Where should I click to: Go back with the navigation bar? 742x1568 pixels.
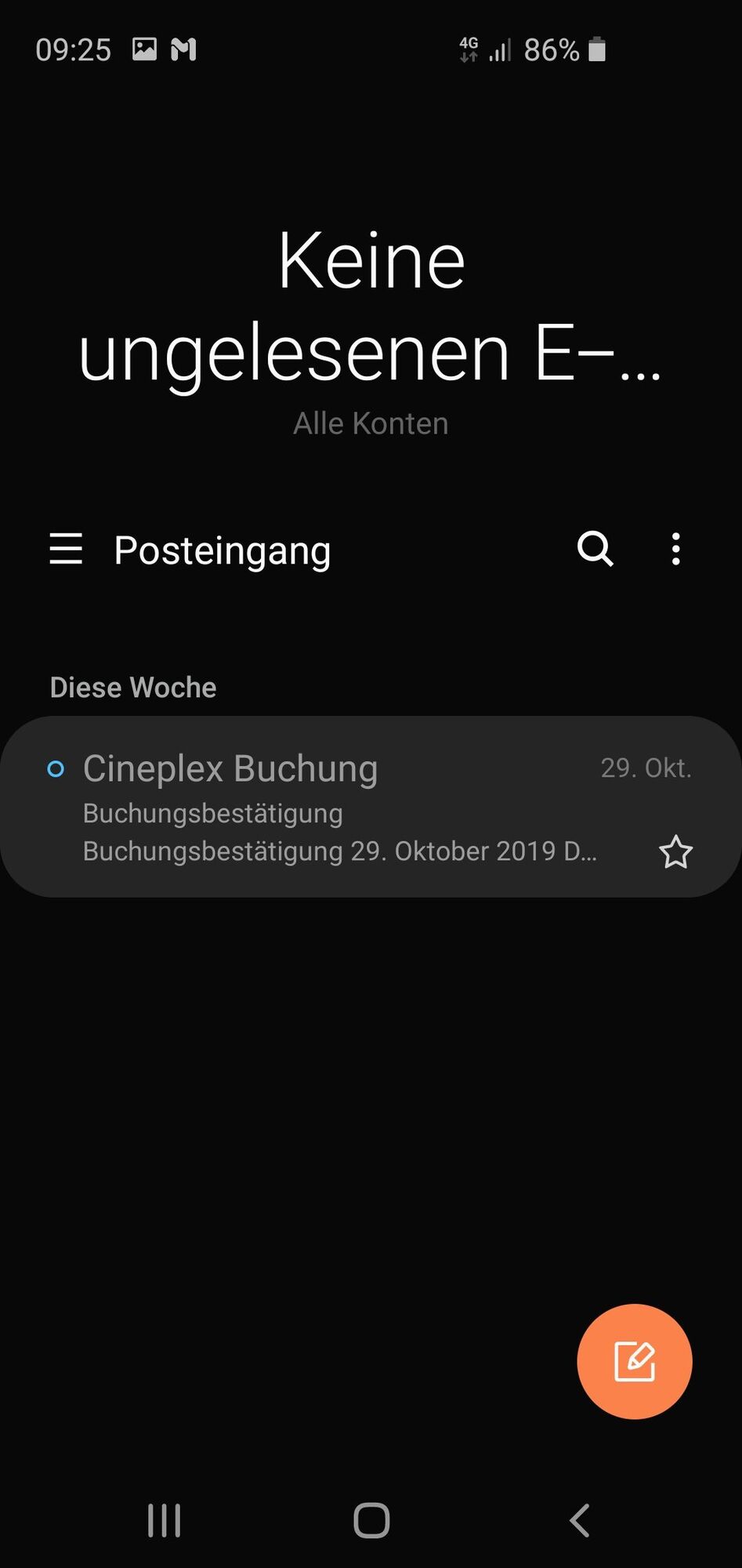(x=579, y=1520)
